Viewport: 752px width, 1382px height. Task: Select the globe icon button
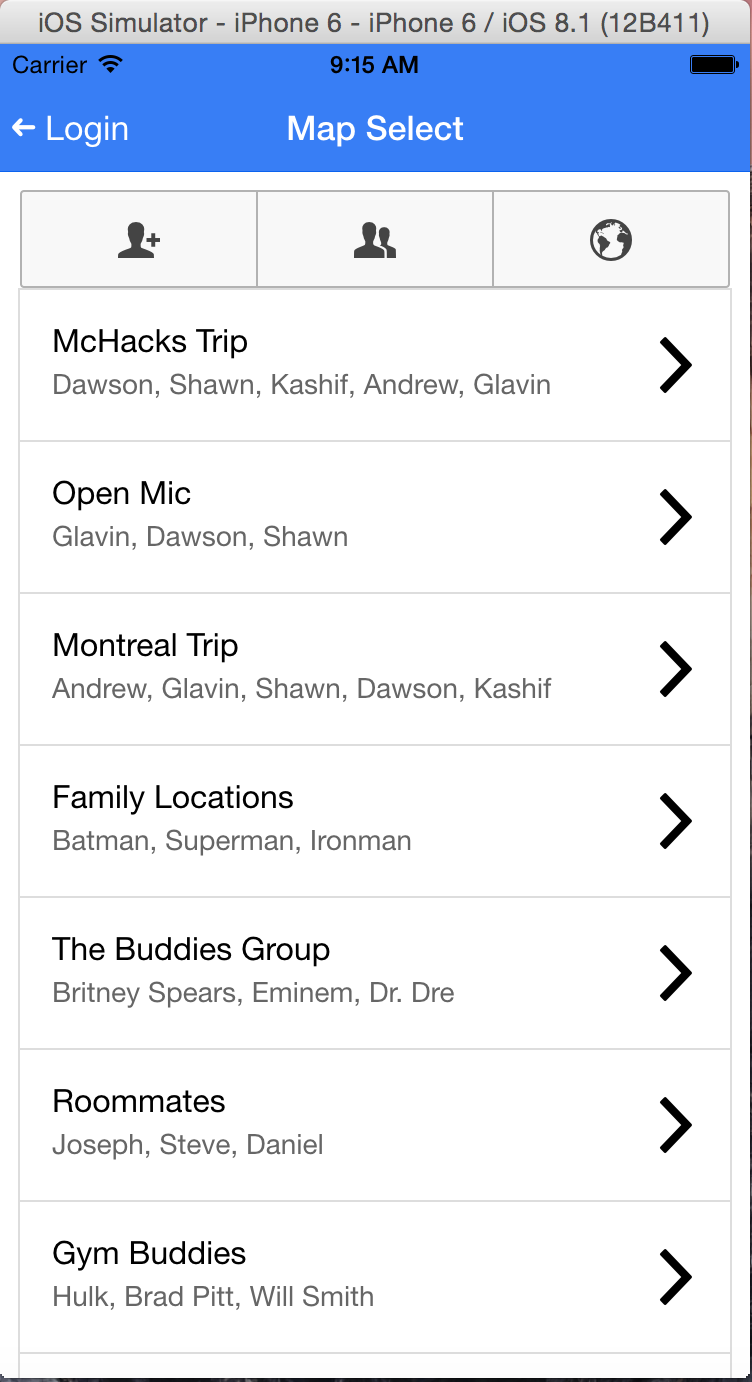(x=611, y=240)
